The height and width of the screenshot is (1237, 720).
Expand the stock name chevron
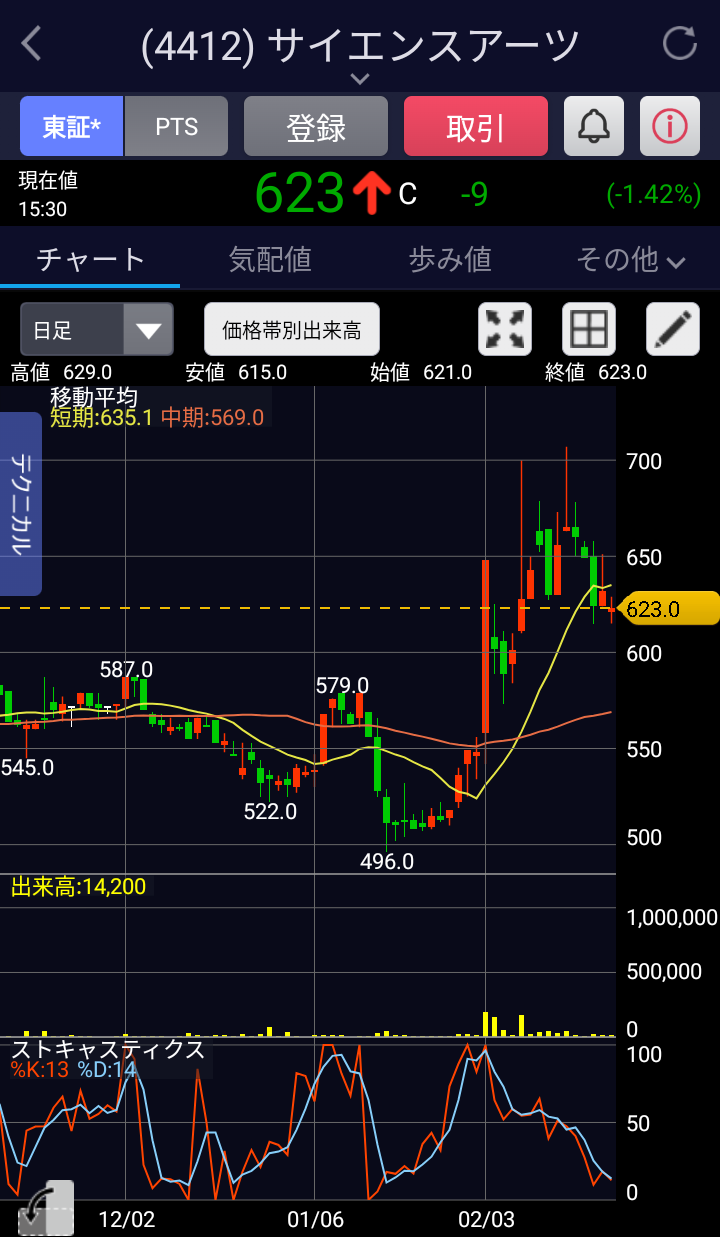[360, 79]
